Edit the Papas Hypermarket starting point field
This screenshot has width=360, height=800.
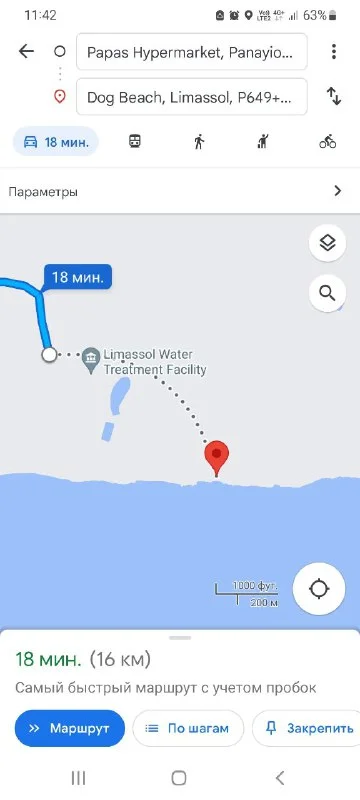[192, 52]
